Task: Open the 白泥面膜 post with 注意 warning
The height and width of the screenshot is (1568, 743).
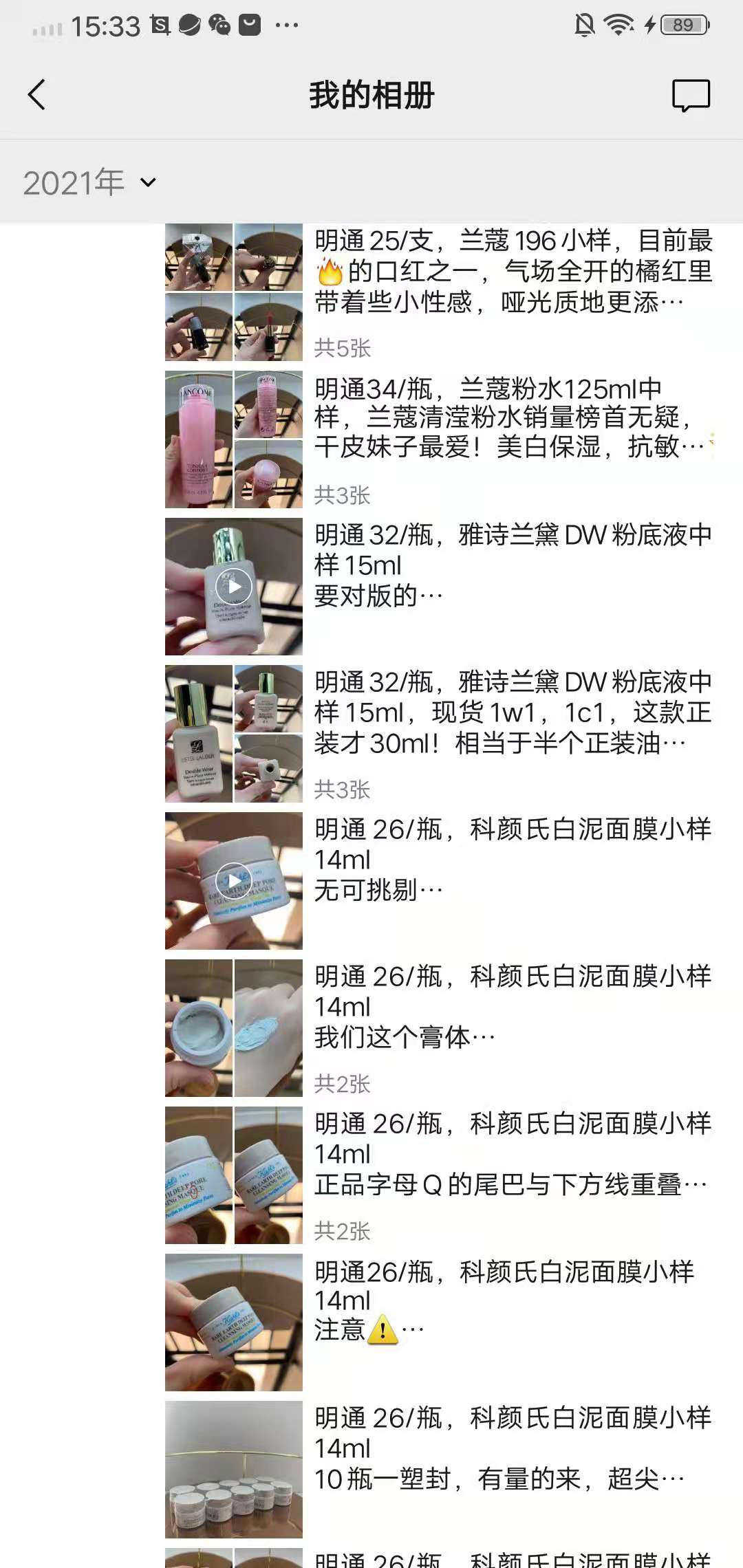Action: [513, 1300]
